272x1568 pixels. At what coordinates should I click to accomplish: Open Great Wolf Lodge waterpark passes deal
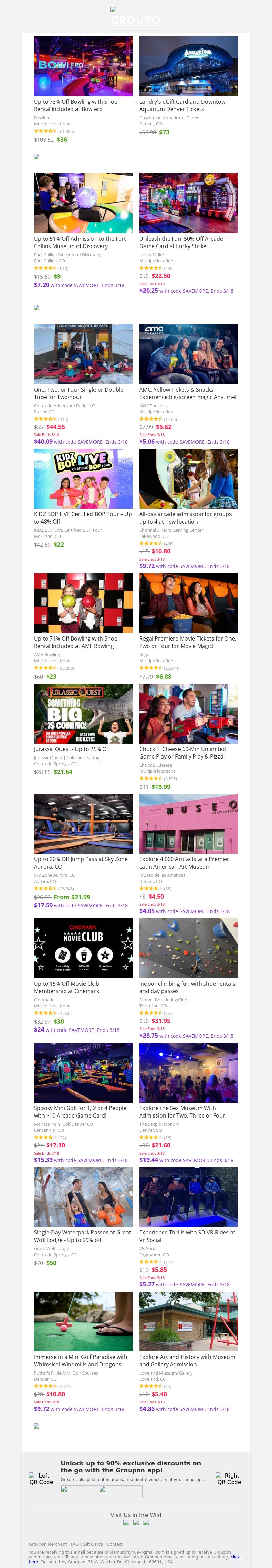point(83,1197)
